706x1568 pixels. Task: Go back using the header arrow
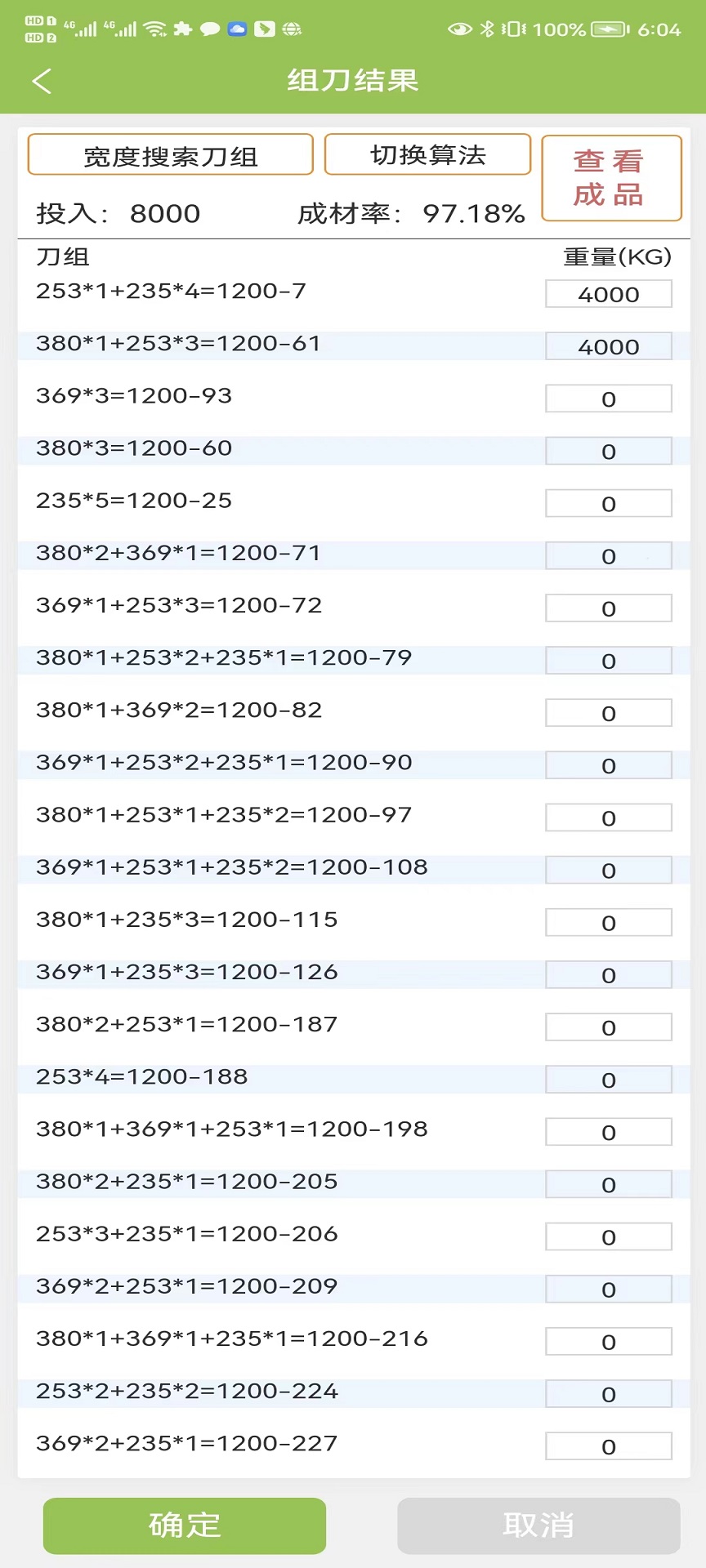[42, 80]
